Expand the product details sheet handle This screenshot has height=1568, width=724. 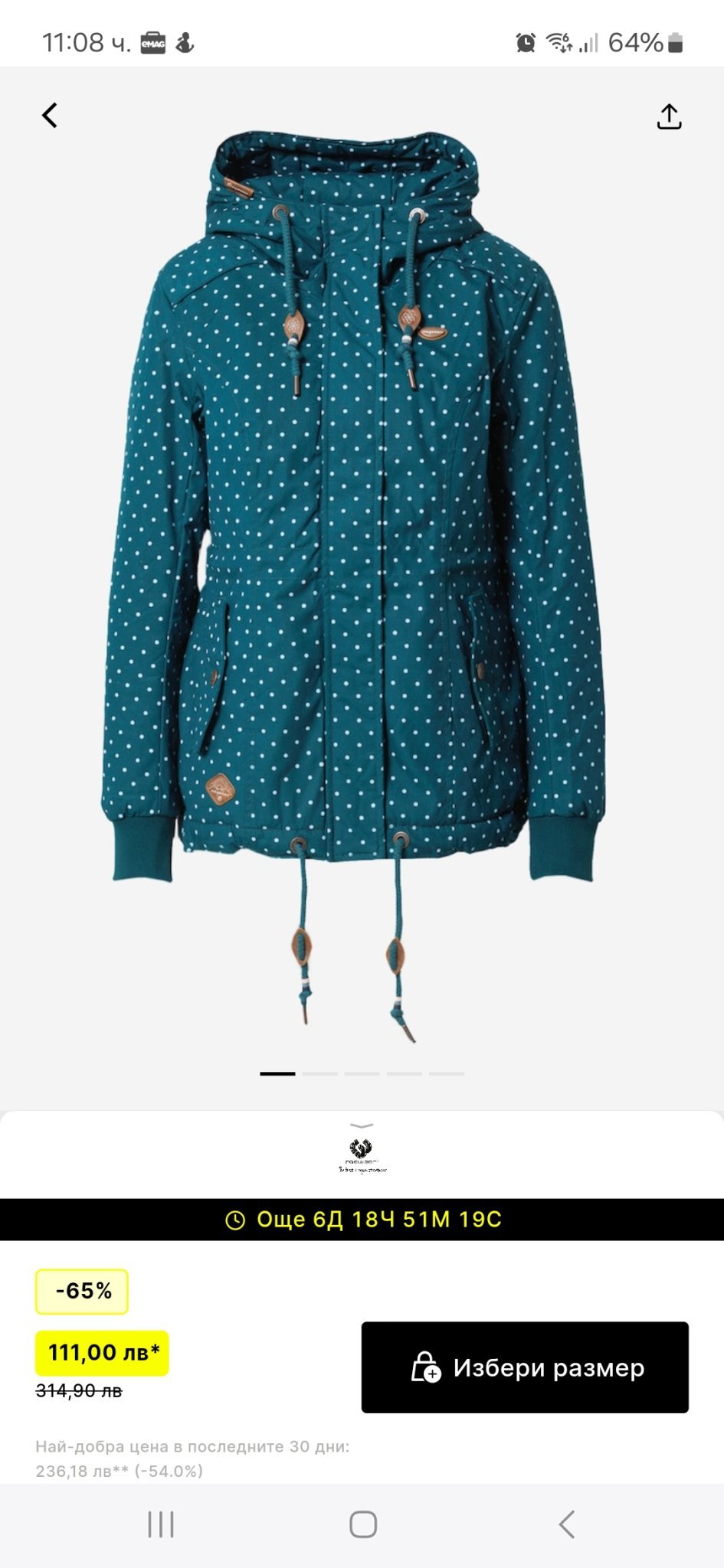362,1125
